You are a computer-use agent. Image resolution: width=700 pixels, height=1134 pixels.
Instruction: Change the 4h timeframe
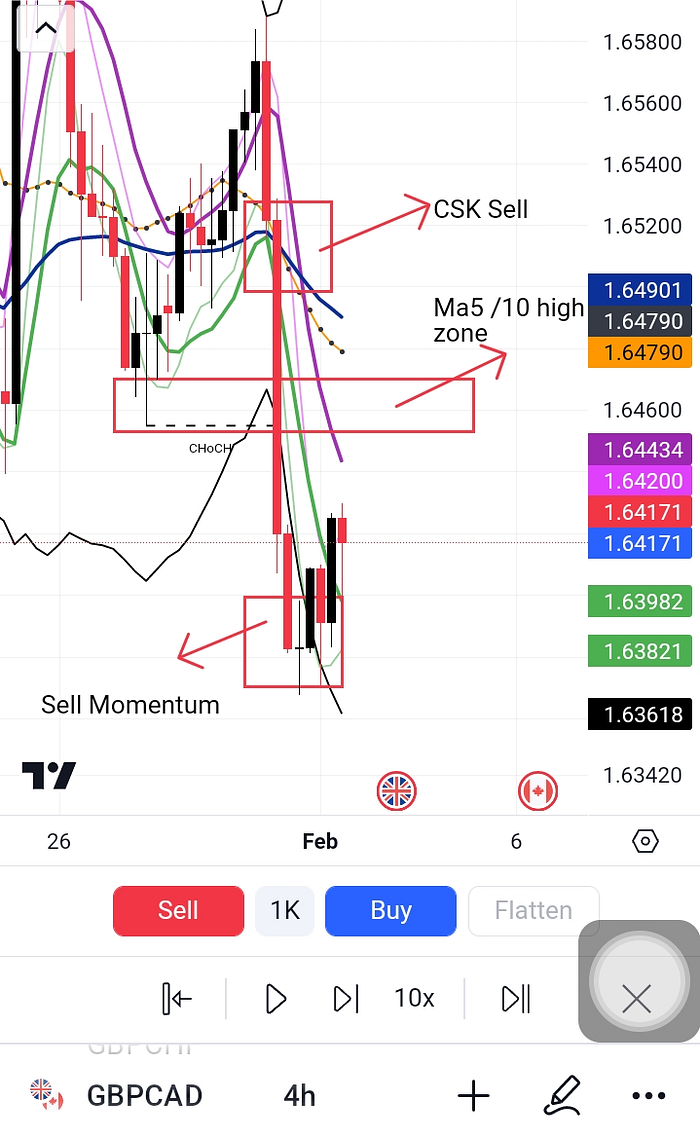tap(299, 1096)
